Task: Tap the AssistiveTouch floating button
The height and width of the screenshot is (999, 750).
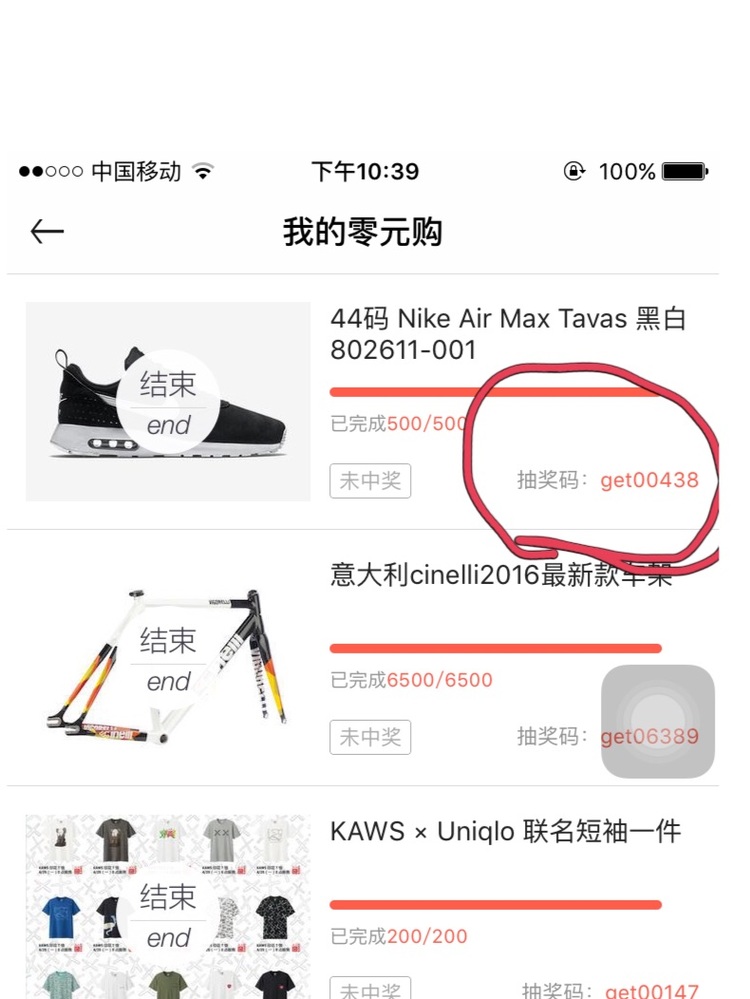Action: click(x=657, y=721)
